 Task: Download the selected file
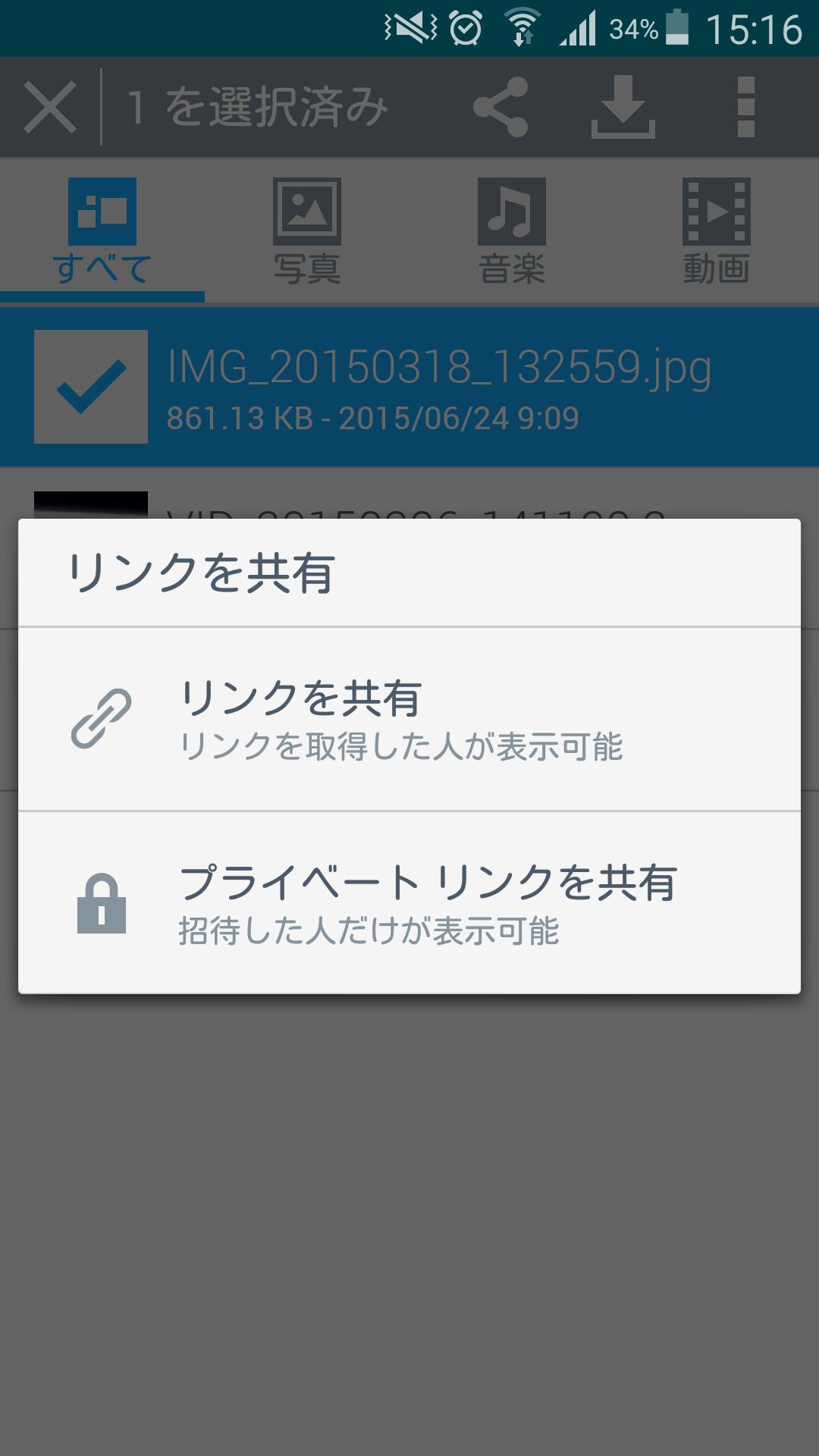(x=623, y=107)
